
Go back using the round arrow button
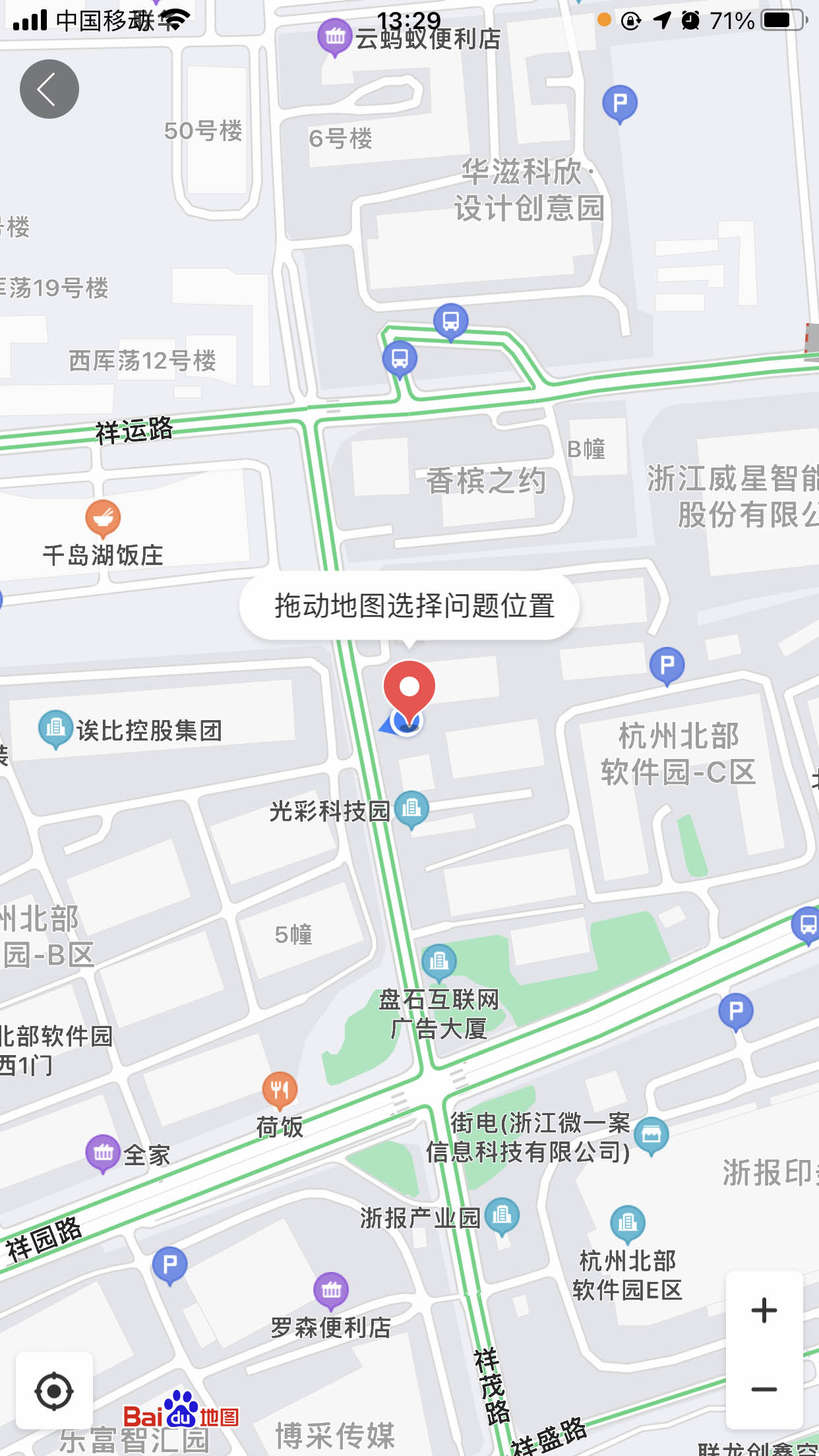pos(49,89)
